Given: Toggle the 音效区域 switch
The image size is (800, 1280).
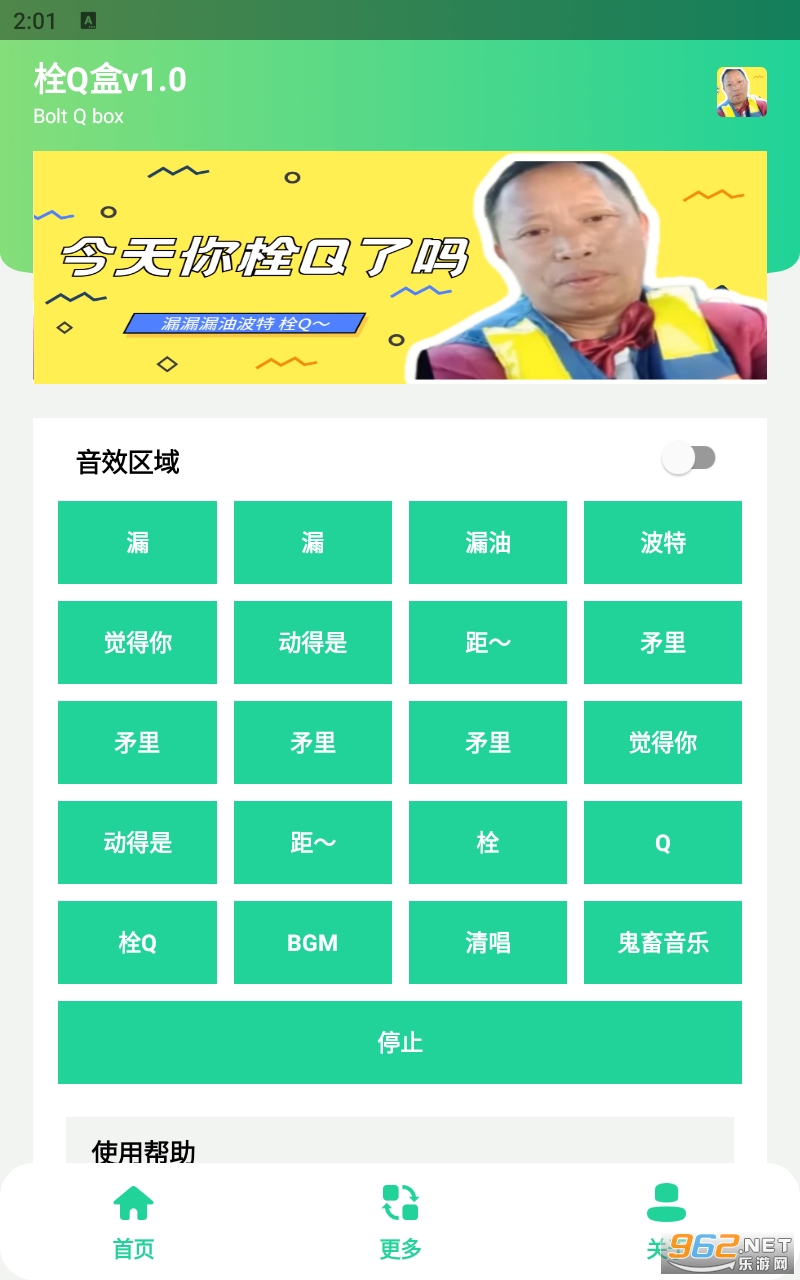Looking at the screenshot, I should click(689, 459).
